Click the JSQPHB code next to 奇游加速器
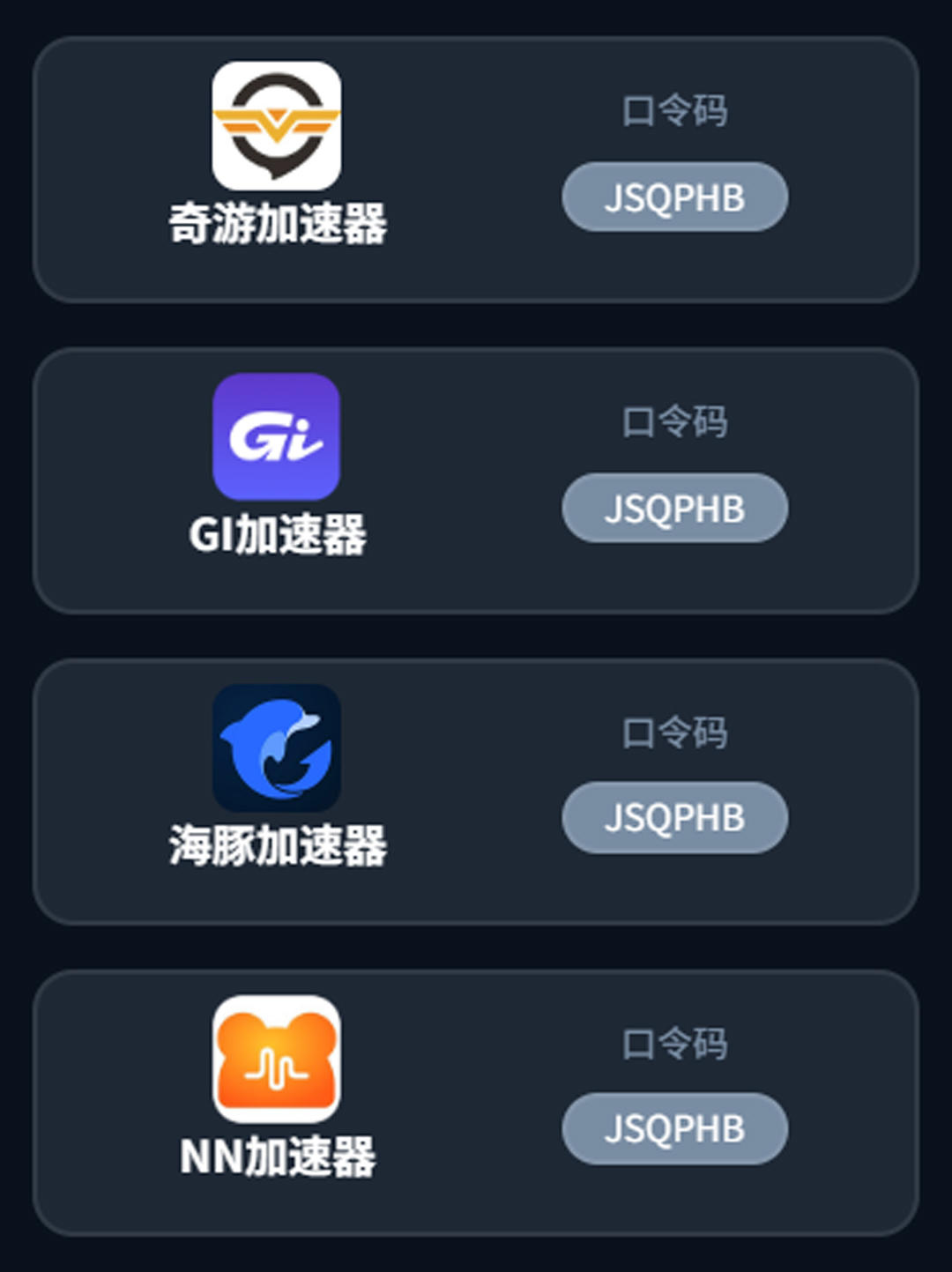Viewport: 952px width, 1272px height. tap(675, 198)
